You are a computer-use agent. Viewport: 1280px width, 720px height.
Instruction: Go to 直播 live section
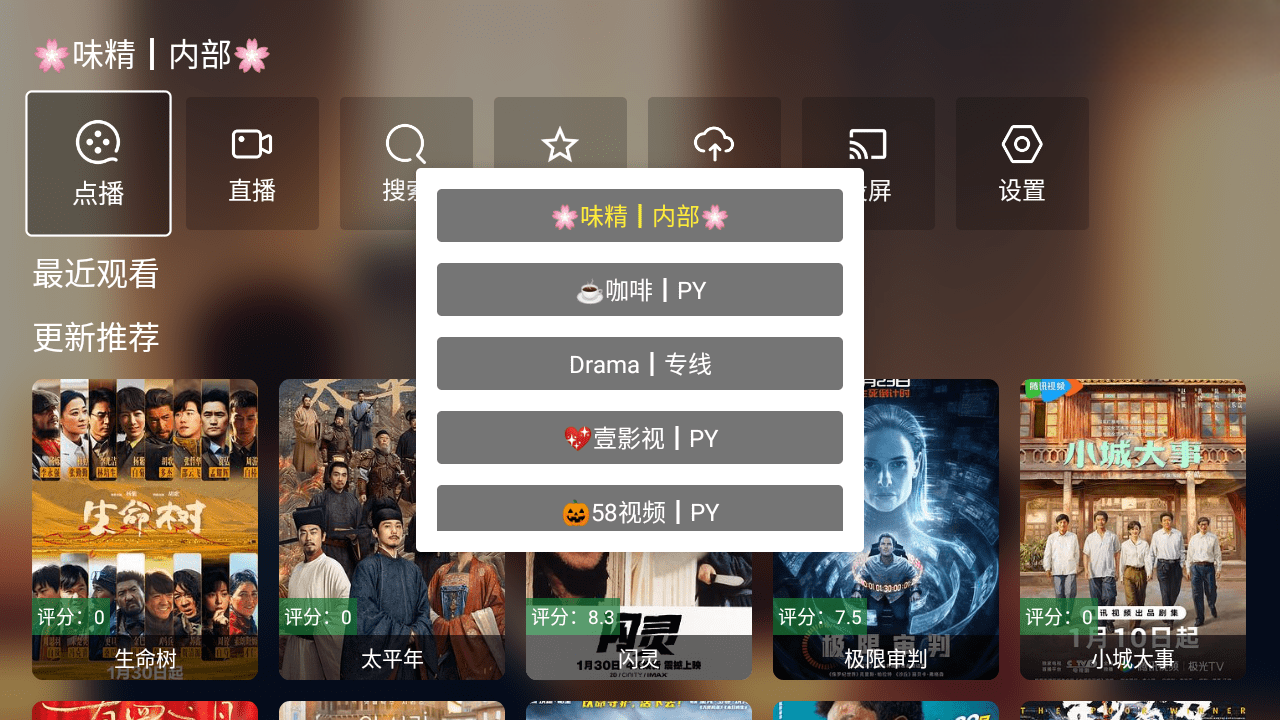(252, 163)
